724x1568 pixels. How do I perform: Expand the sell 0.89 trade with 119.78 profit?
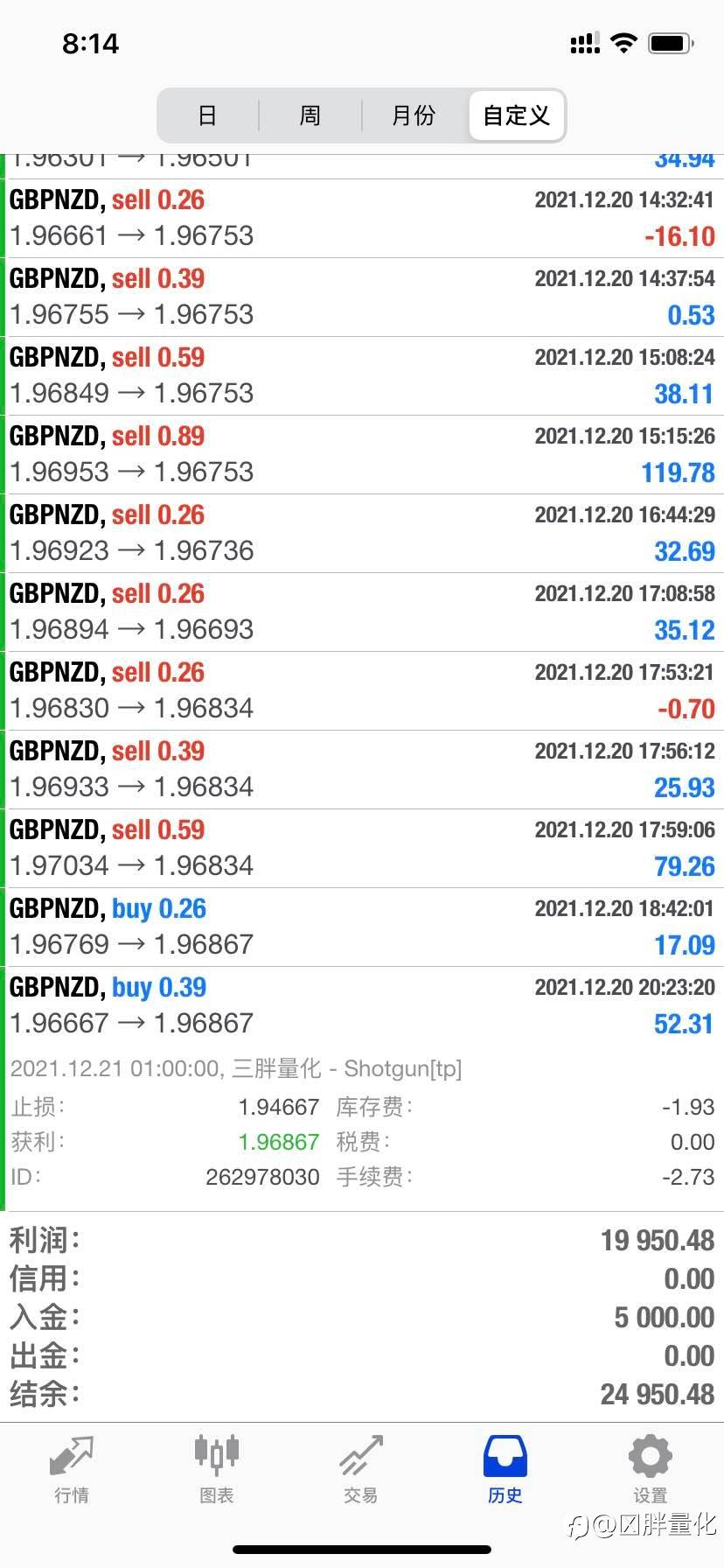(362, 455)
